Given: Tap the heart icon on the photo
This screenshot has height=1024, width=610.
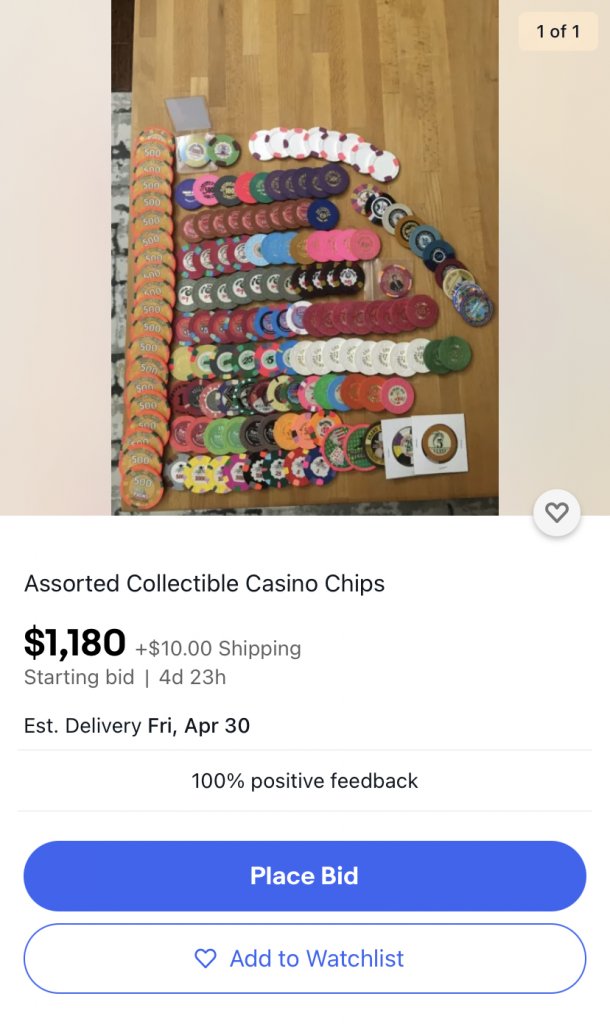Looking at the screenshot, I should [556, 513].
